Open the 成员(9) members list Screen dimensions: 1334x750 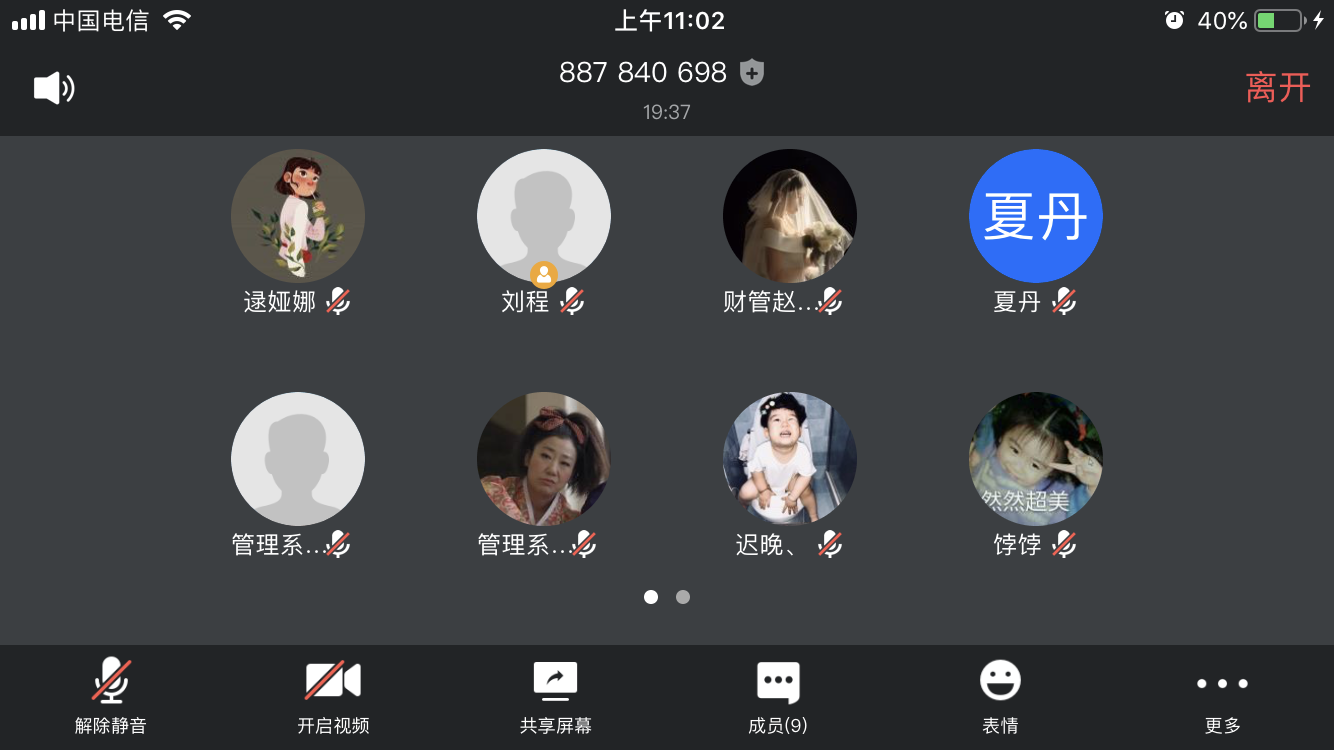(777, 696)
